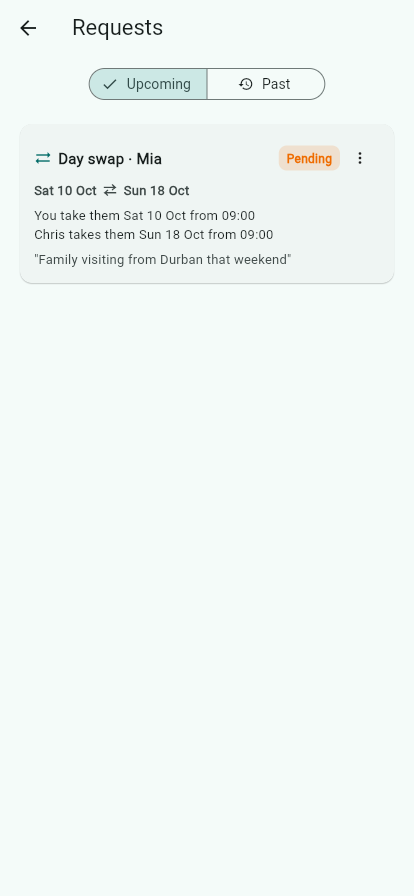Screen dimensions: 414x896
Task: Select the Upcoming segment
Action: click(x=148, y=84)
